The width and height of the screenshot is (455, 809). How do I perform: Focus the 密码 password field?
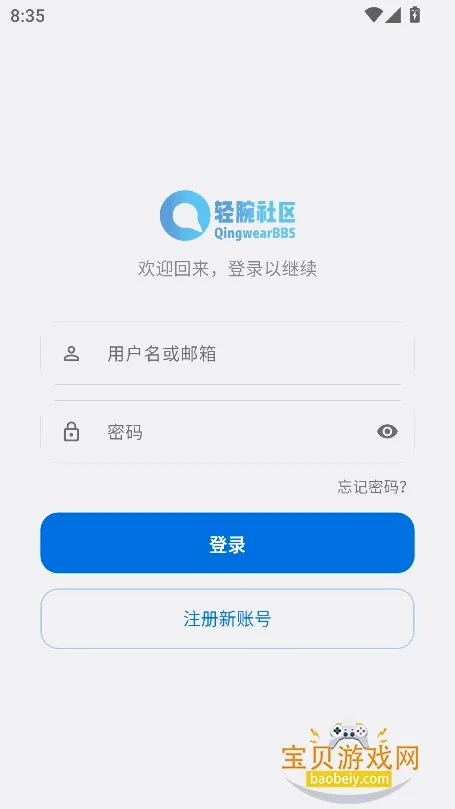(227, 431)
